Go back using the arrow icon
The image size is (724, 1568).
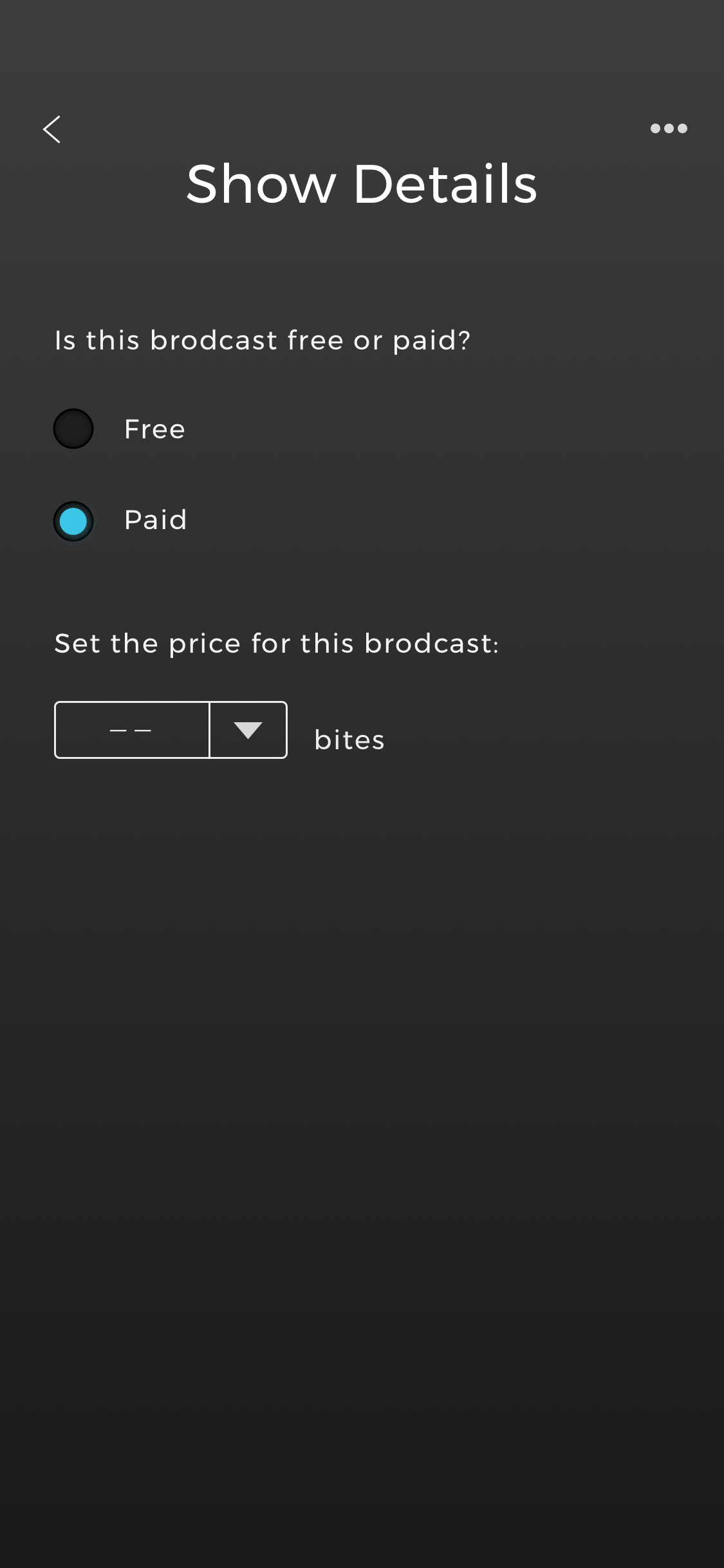point(51,129)
